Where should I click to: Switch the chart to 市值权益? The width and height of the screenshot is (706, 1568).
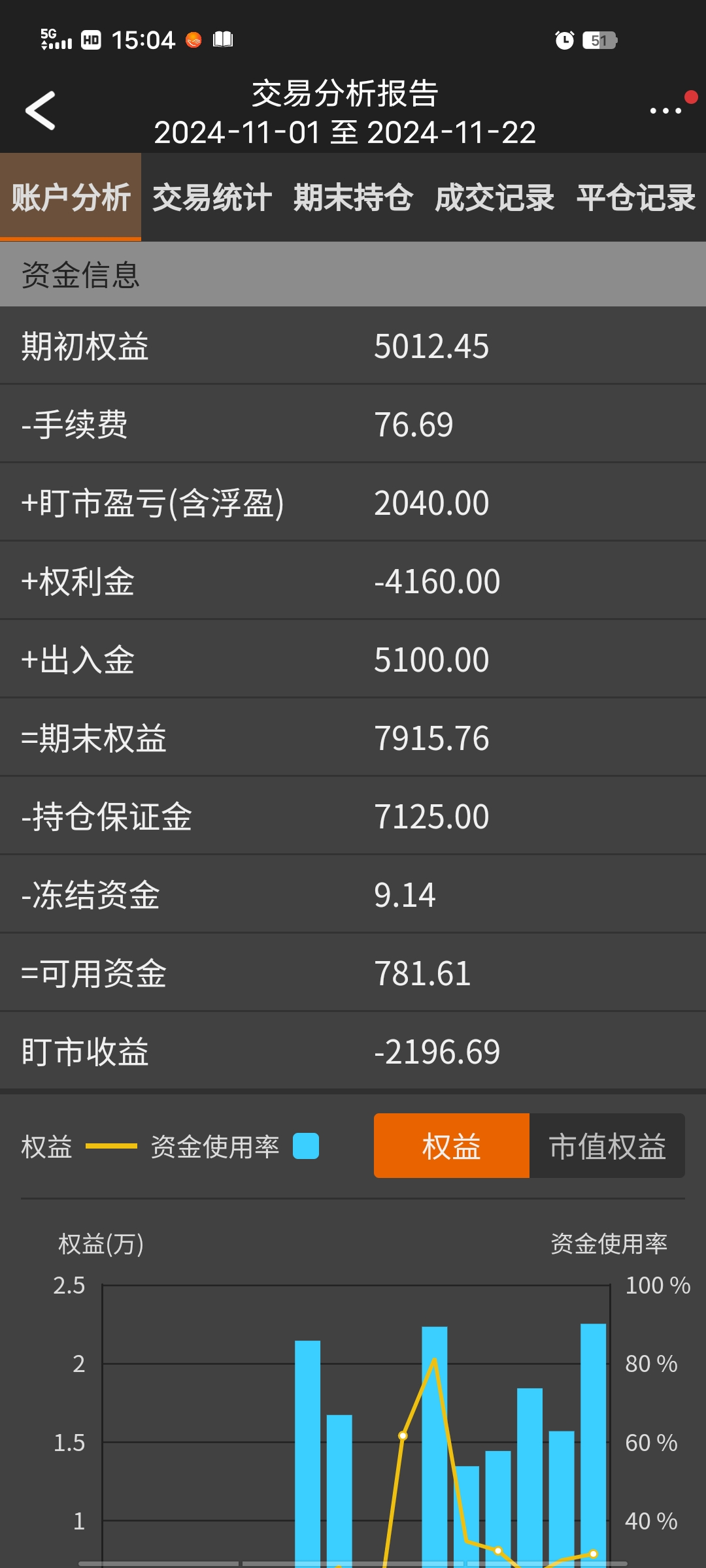[607, 1146]
